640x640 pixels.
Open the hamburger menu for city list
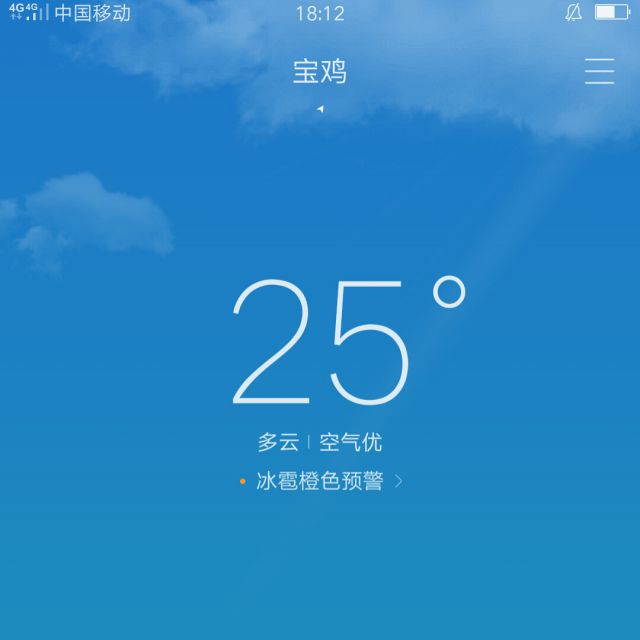pyautogui.click(x=599, y=71)
